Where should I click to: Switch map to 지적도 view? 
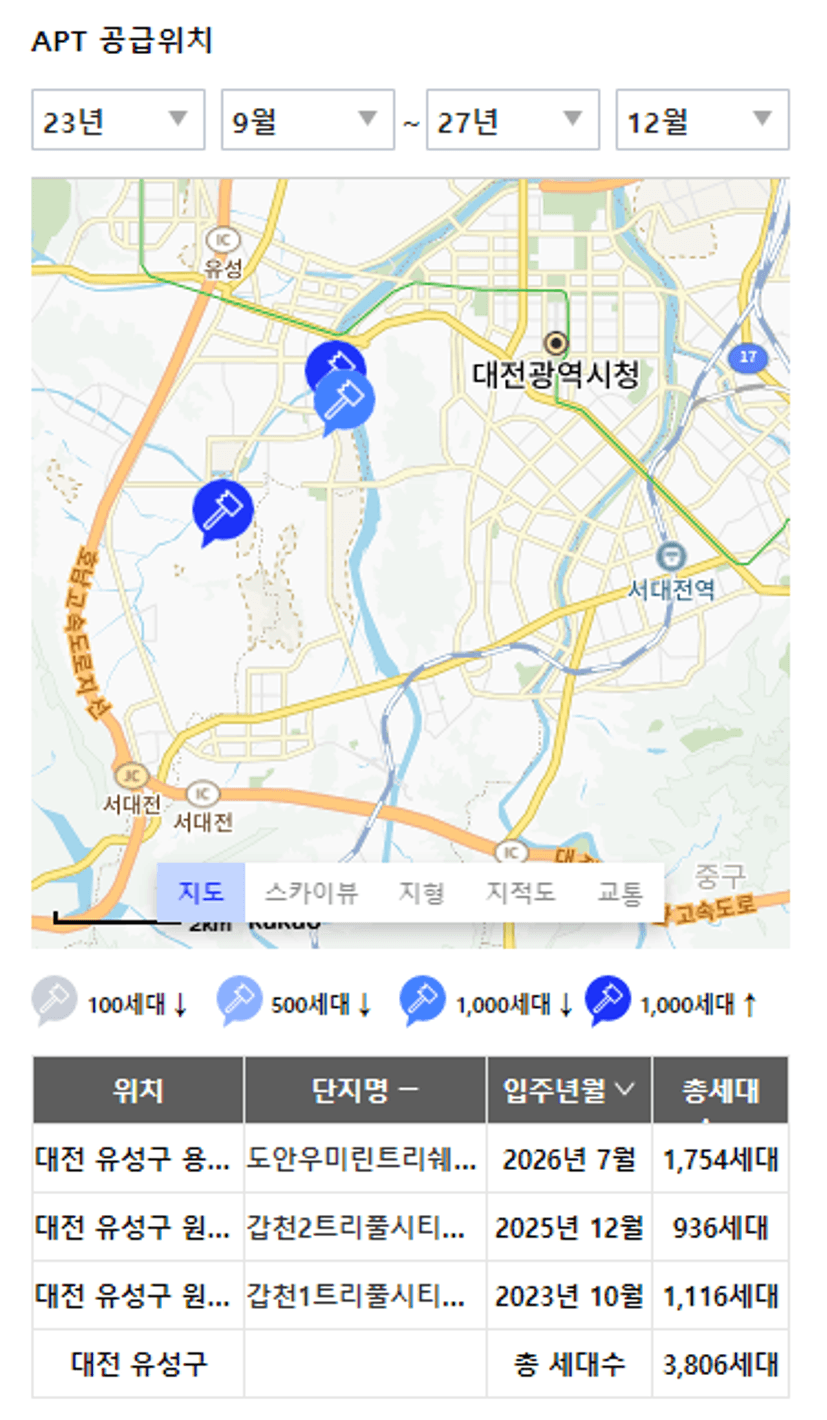(x=520, y=892)
